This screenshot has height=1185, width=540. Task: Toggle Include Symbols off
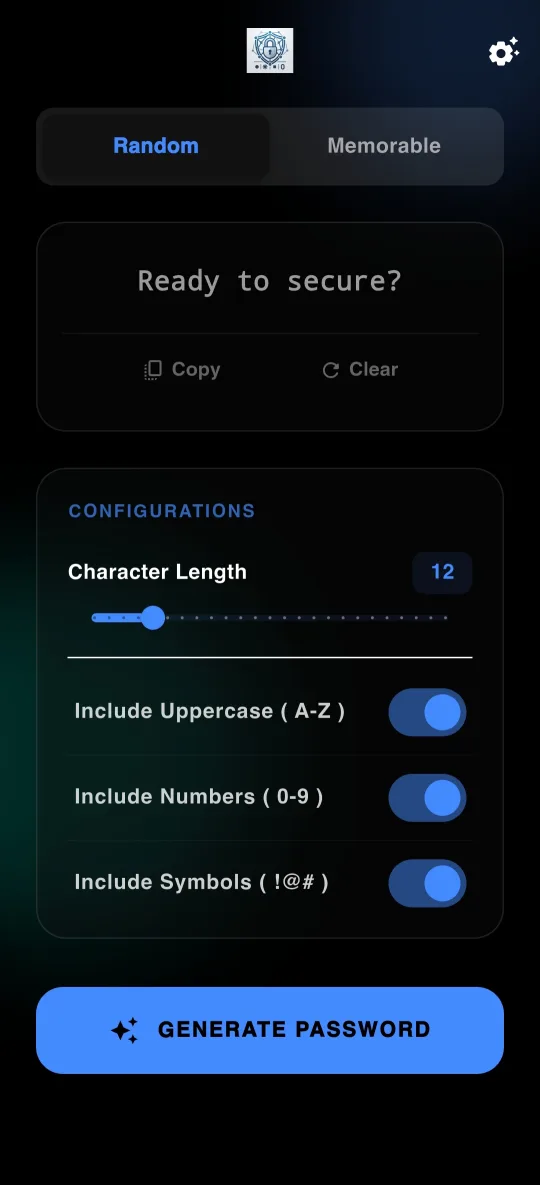[x=427, y=883]
